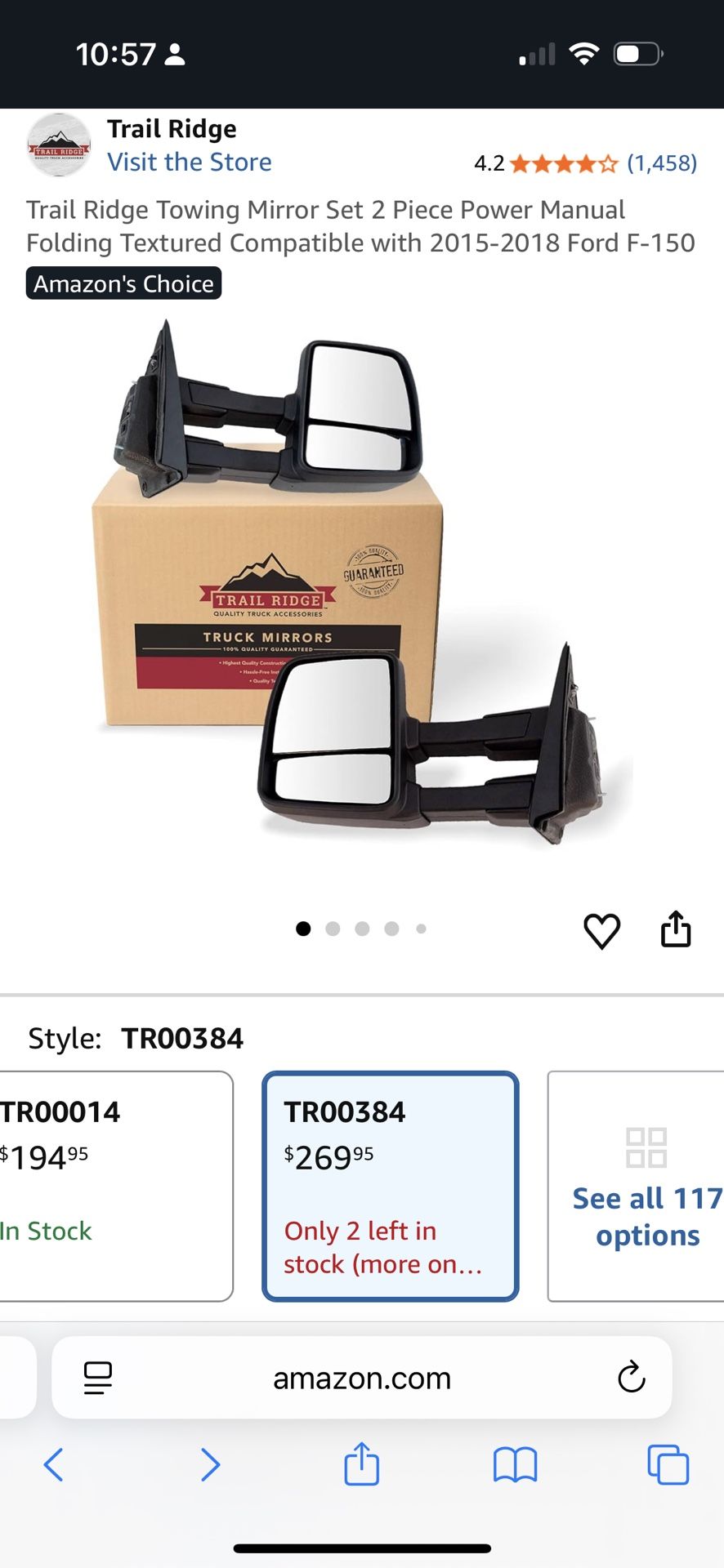Open Safari page settings (reader) icon
The height and width of the screenshot is (1568, 724).
pos(97,1378)
